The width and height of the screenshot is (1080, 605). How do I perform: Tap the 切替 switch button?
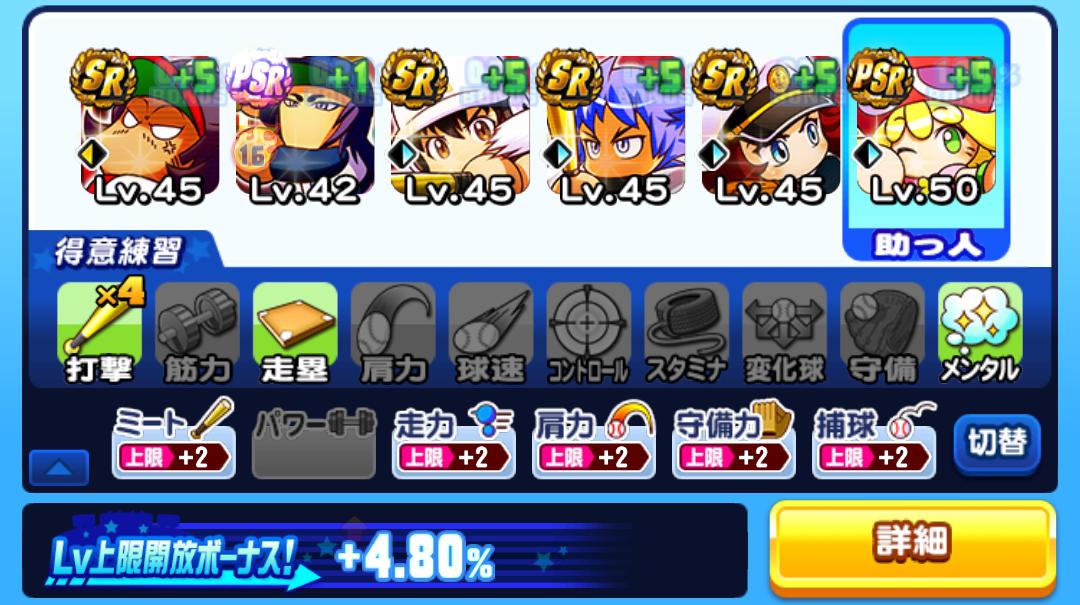pyautogui.click(x=996, y=443)
